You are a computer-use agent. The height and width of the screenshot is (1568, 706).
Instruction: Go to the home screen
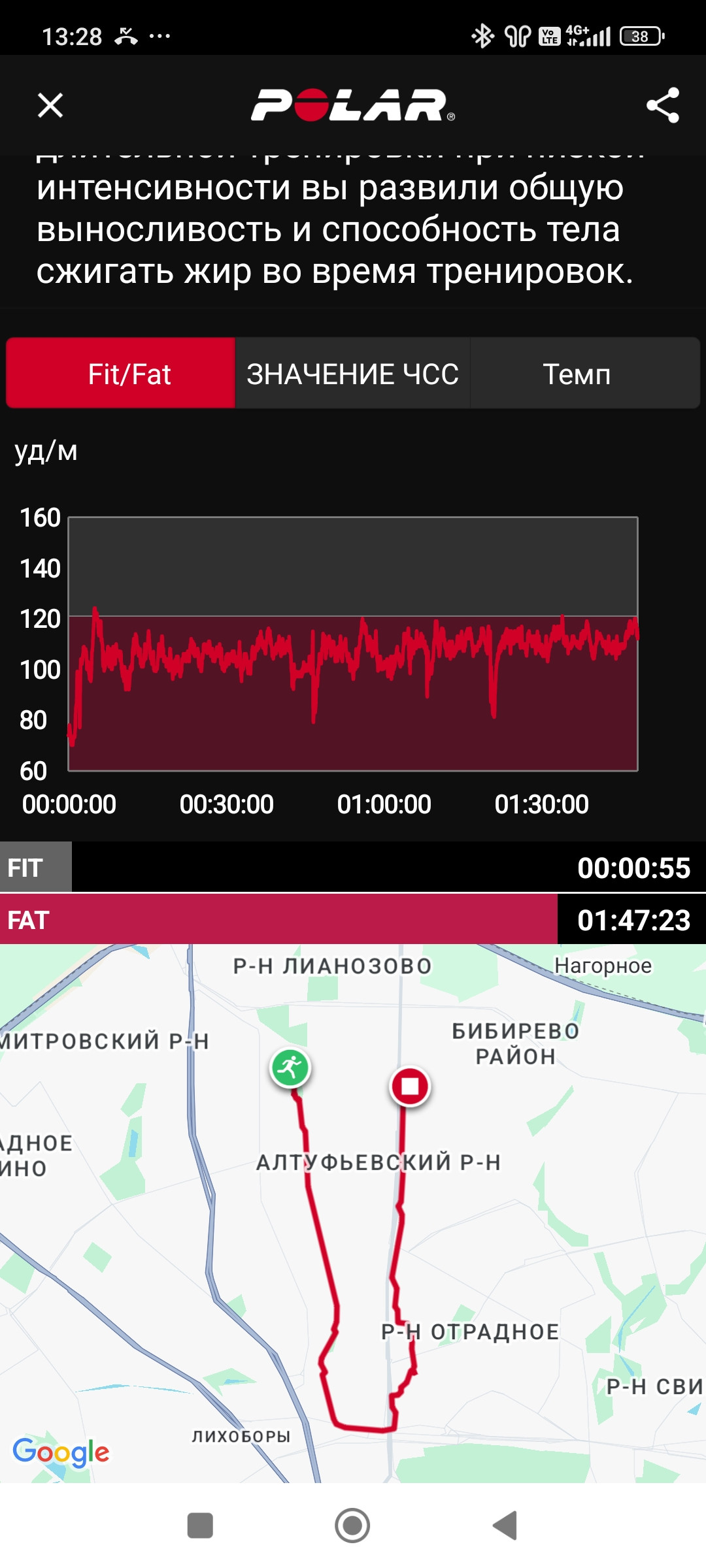point(352,1526)
